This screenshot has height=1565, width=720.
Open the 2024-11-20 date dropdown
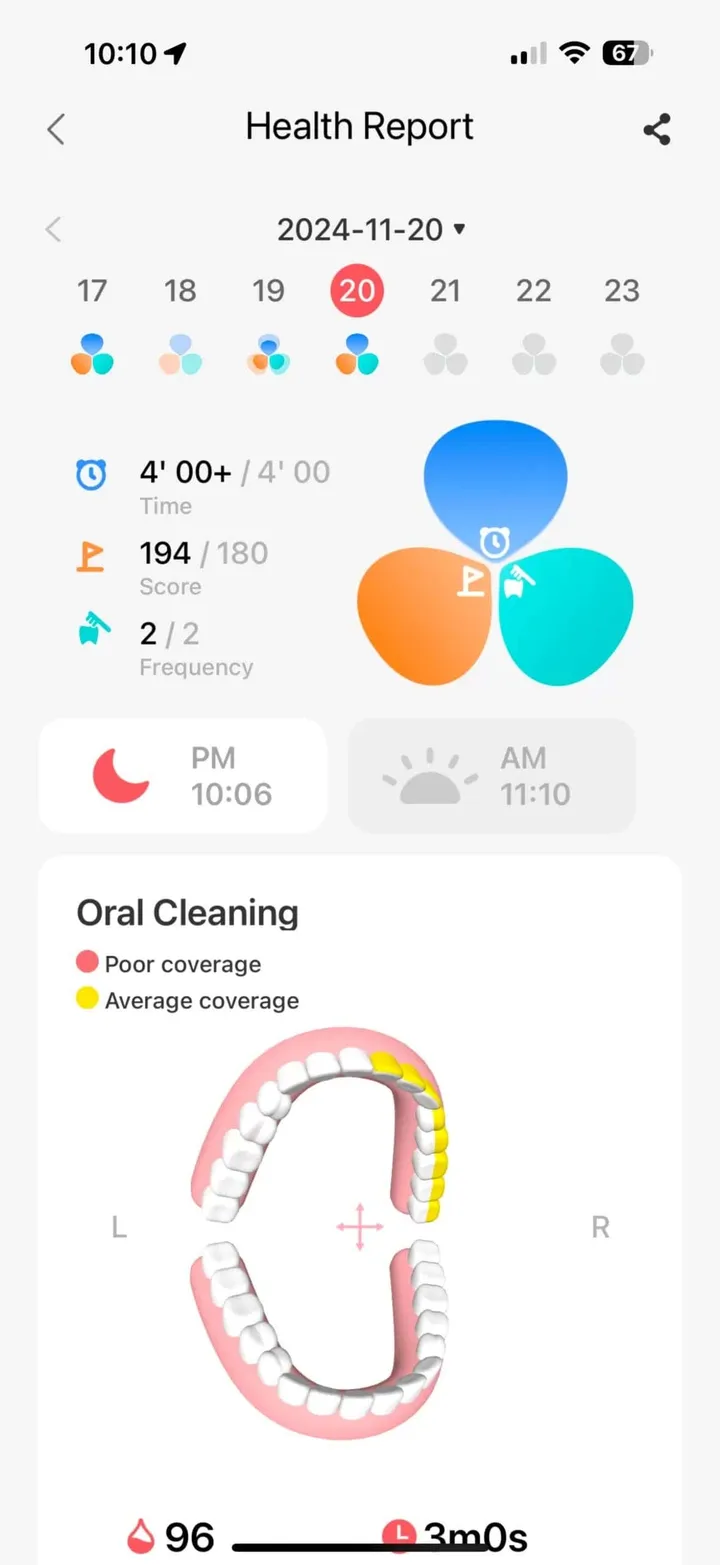coord(372,229)
